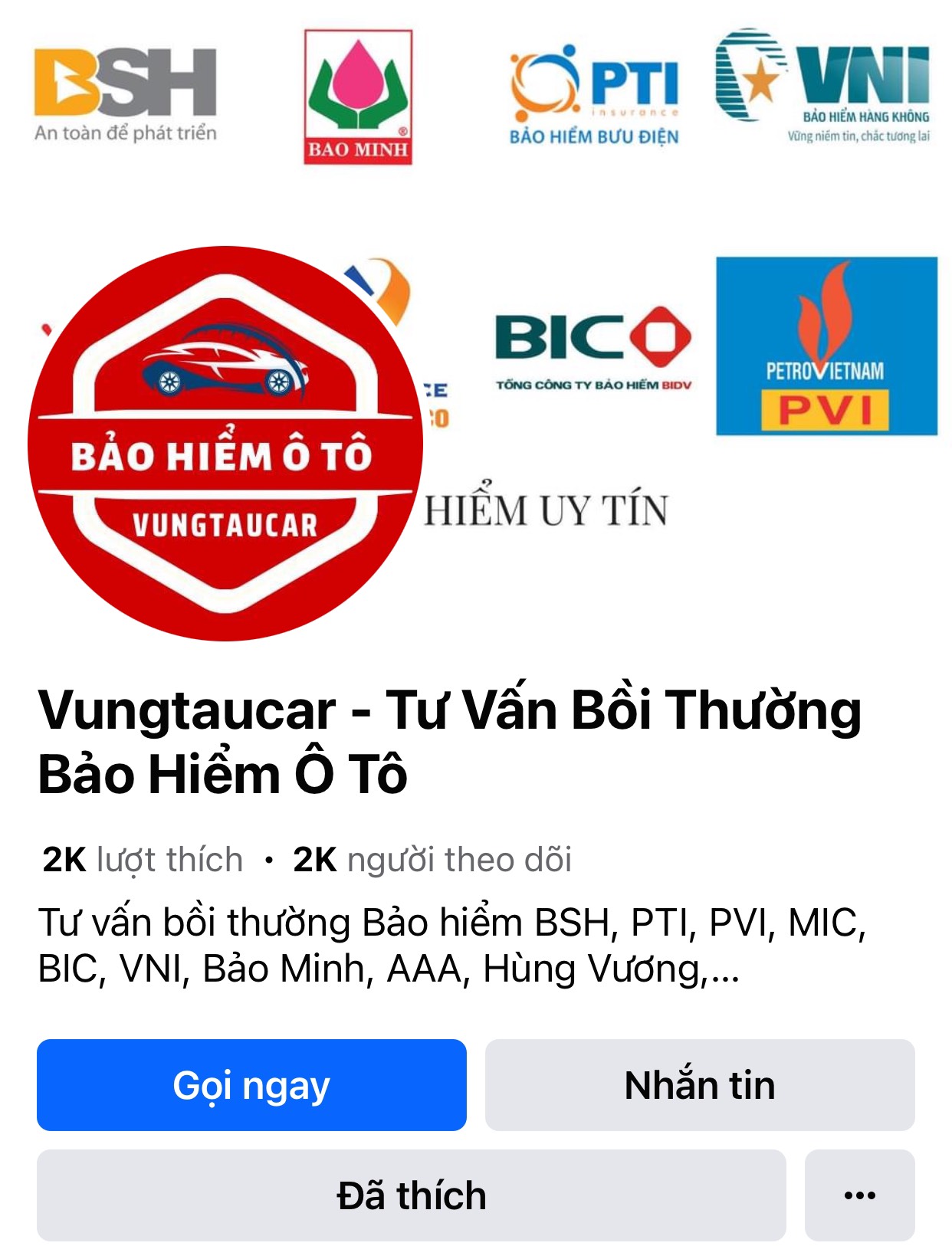This screenshot has width=952, height=1246.
Task: Tap the Gọi ngay call button
Action: (251, 1084)
